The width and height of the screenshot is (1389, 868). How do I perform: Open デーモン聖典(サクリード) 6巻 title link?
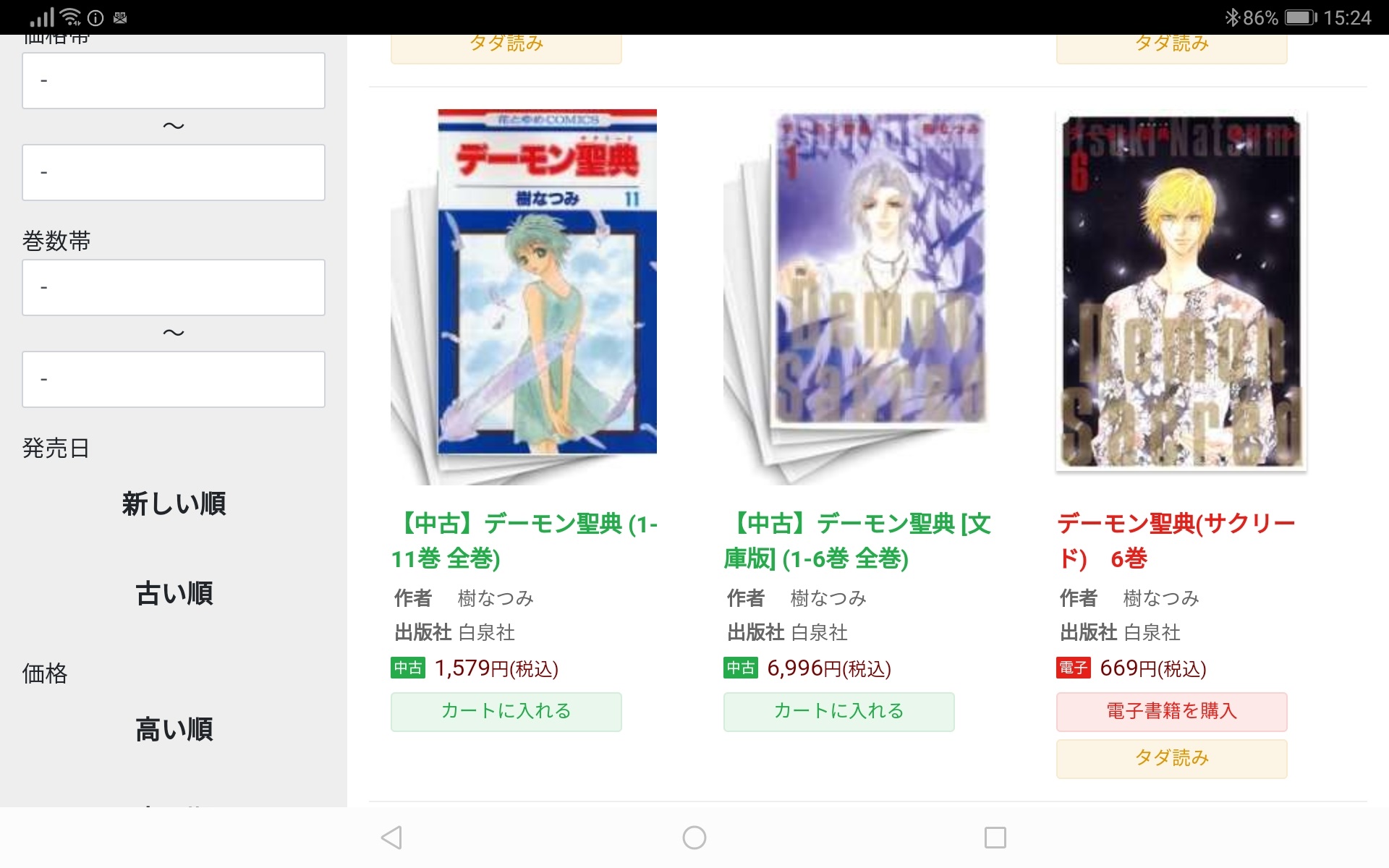tap(1175, 540)
